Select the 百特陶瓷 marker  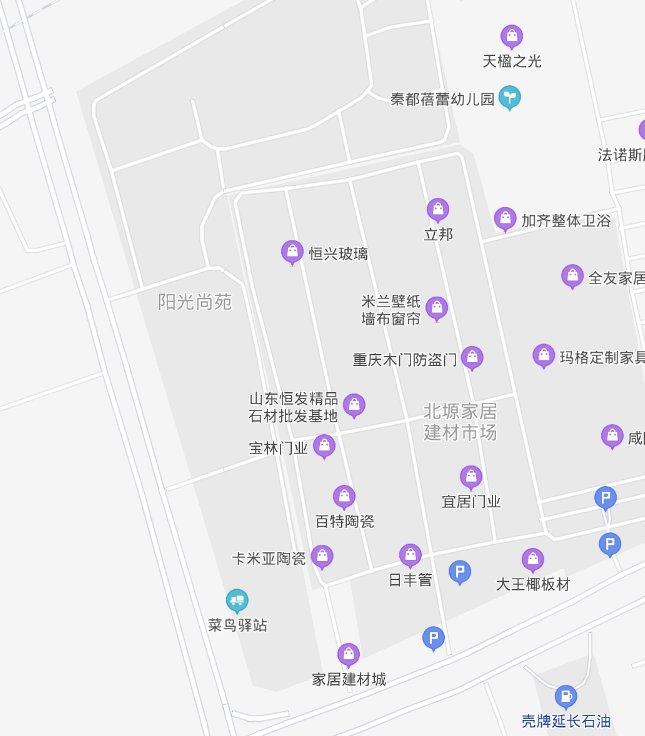(344, 497)
